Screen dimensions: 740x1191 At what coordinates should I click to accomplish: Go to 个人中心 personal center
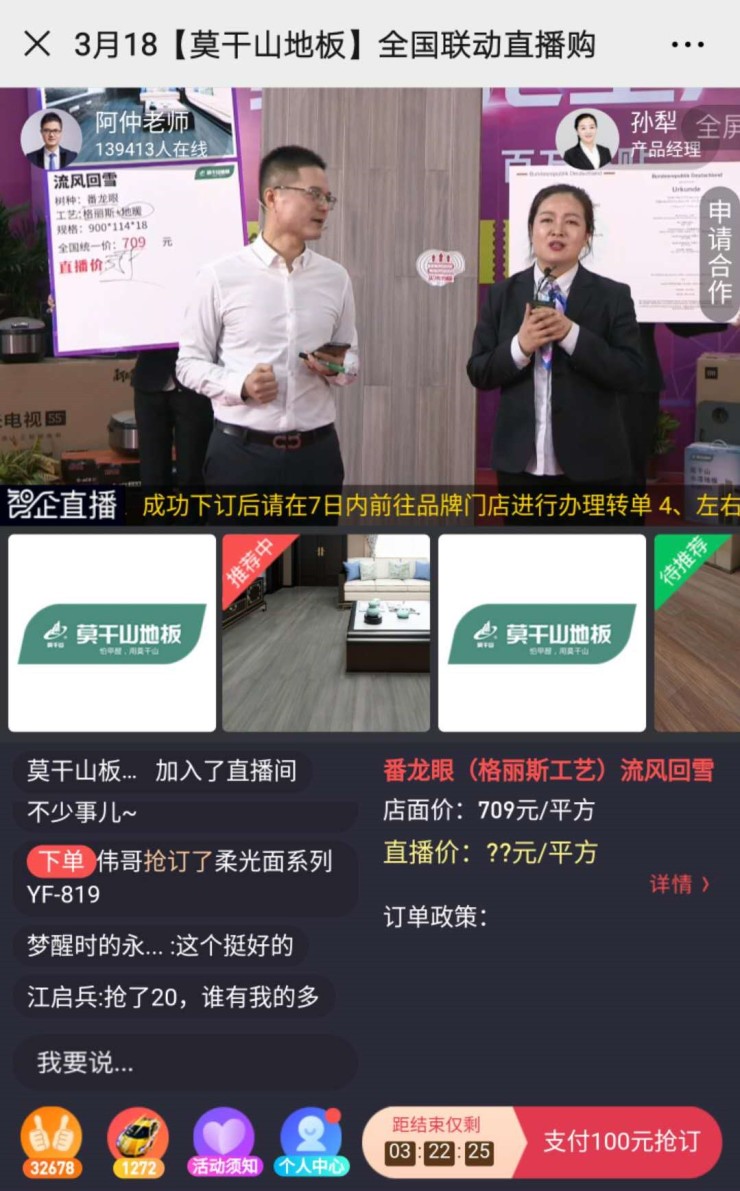point(311,1141)
